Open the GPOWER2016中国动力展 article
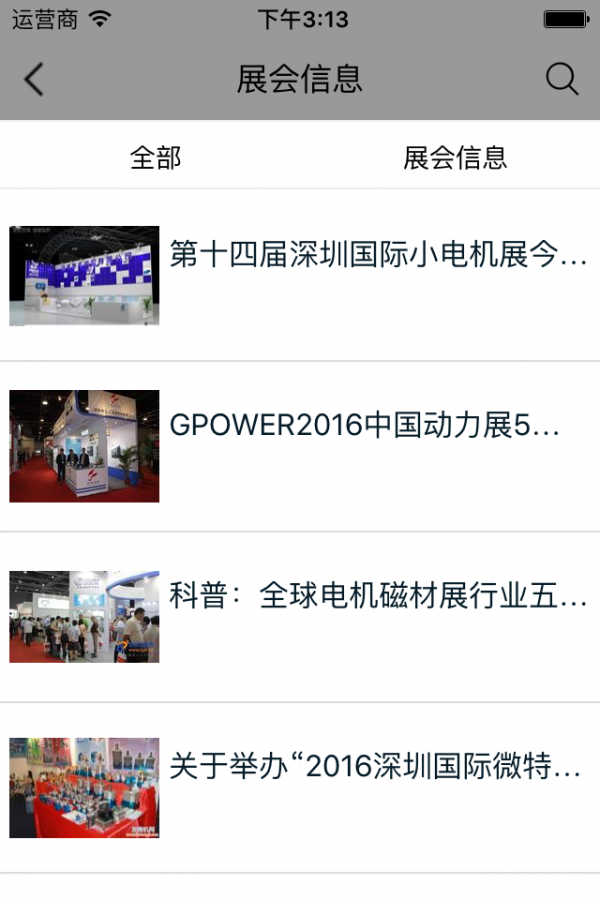600x900 pixels. click(x=365, y=426)
